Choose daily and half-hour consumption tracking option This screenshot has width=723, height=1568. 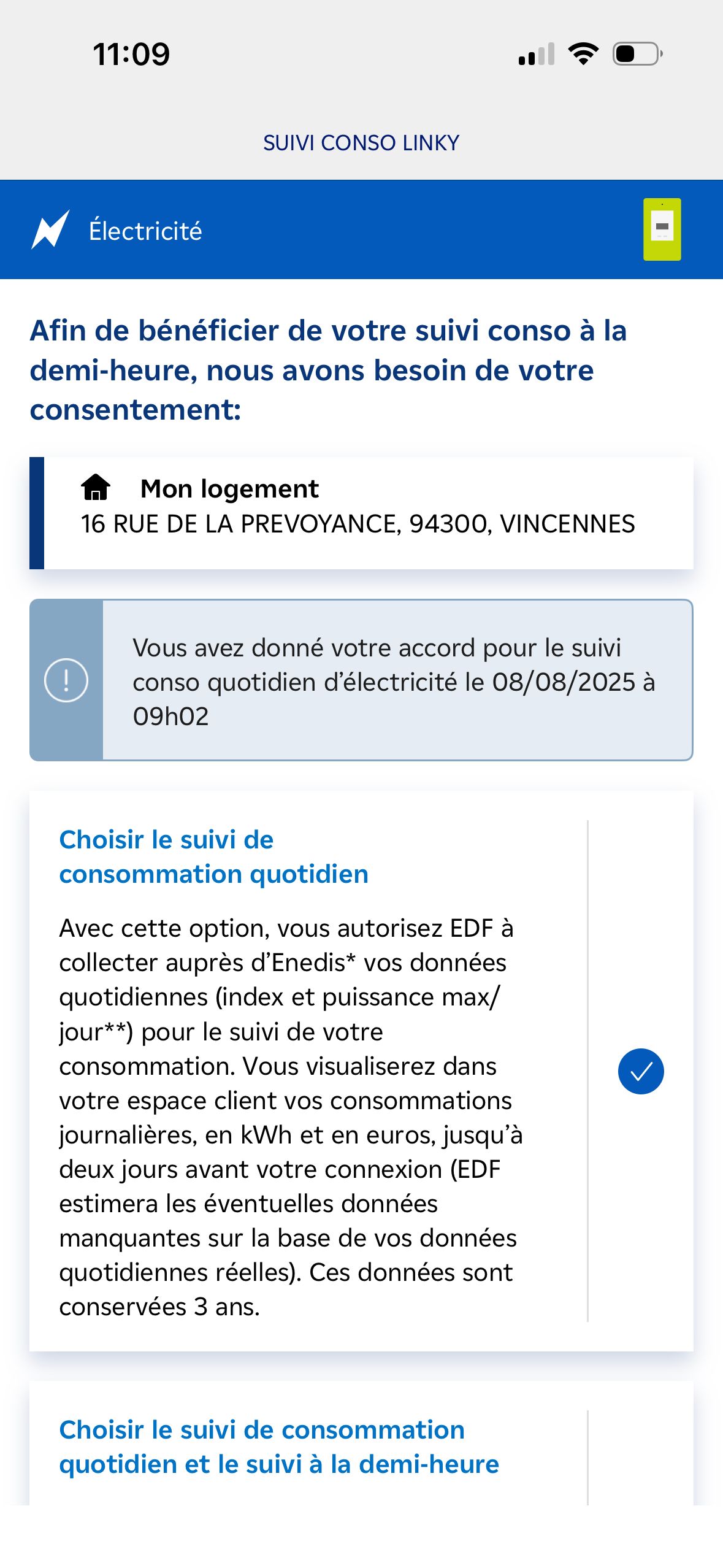(279, 1447)
